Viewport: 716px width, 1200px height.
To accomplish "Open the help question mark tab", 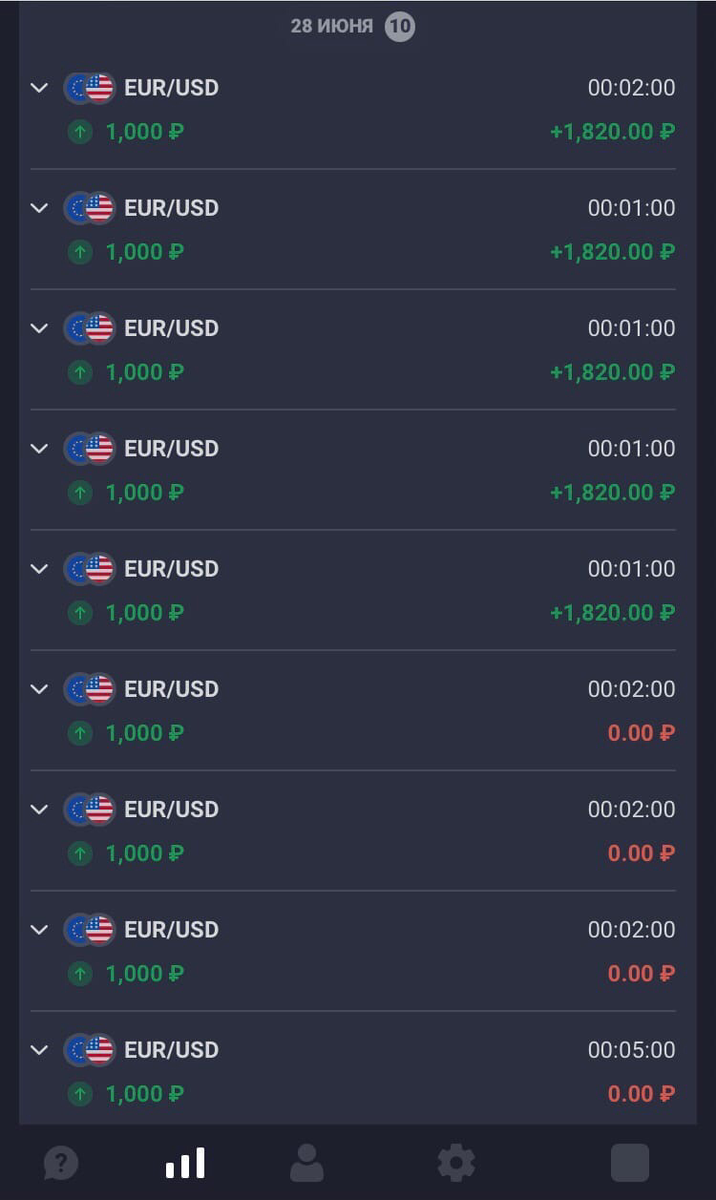I will click(x=61, y=1163).
